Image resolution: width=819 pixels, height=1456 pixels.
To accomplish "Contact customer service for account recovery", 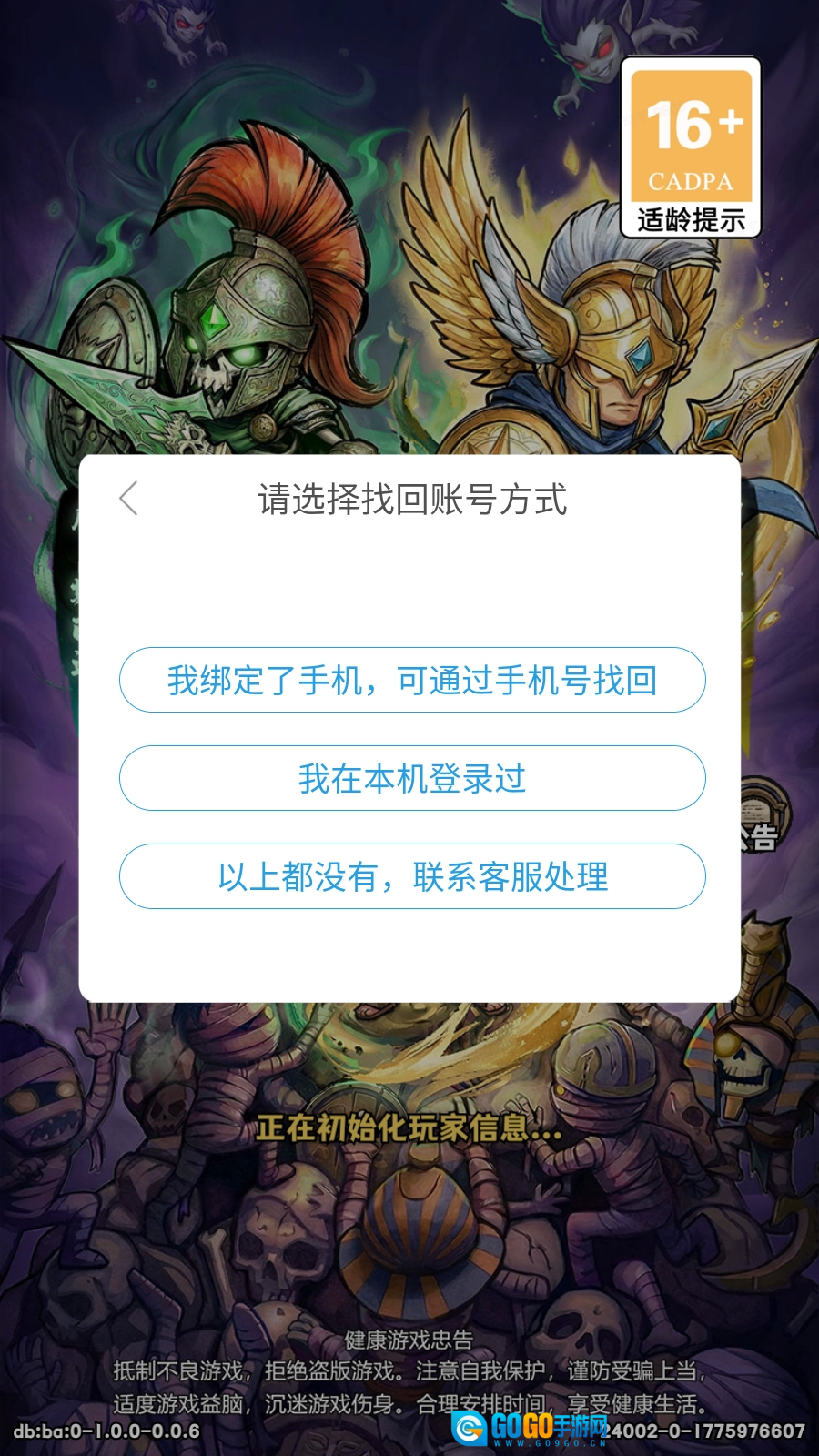I will [x=412, y=876].
